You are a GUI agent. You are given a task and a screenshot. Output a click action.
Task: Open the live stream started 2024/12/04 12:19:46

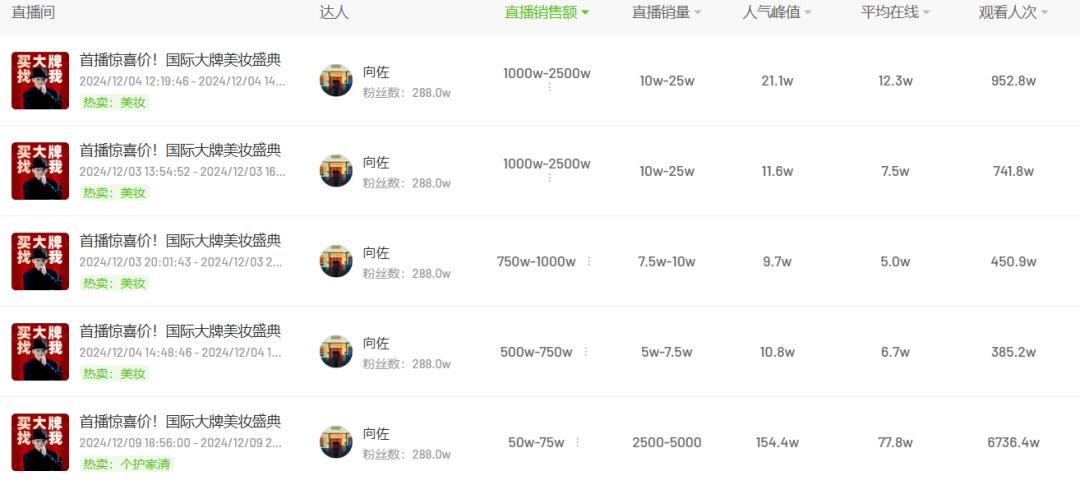[x=180, y=60]
